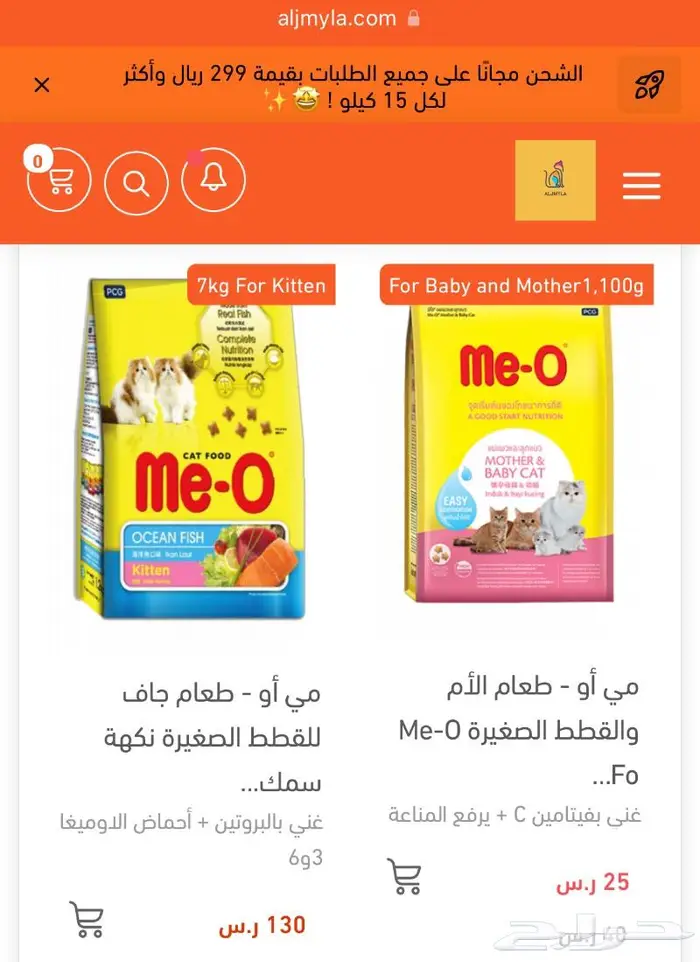Open the mother and baby cat food title
700x962 pixels.
(x=518, y=730)
